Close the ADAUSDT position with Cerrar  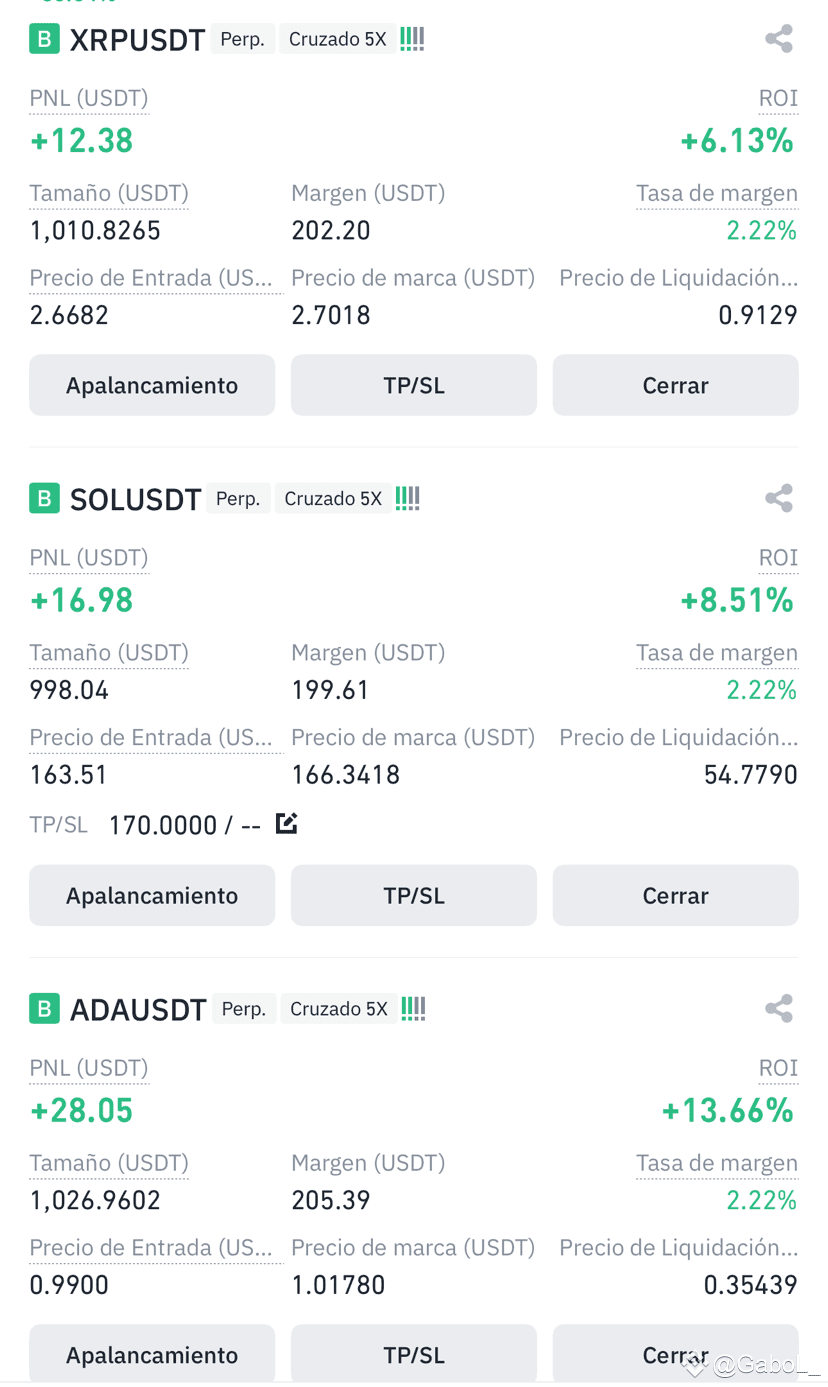[x=674, y=1355]
